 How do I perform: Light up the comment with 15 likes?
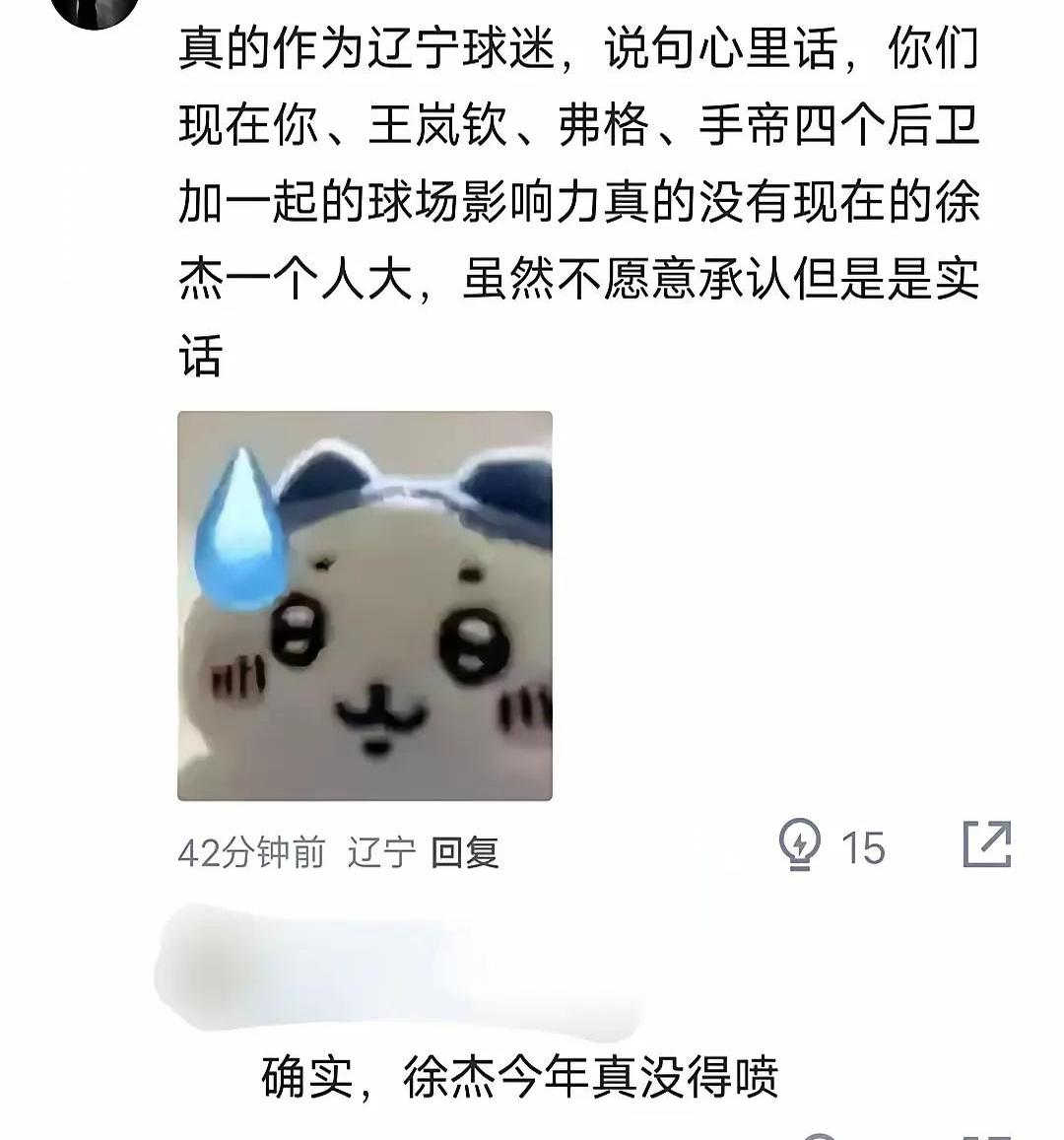[x=800, y=846]
